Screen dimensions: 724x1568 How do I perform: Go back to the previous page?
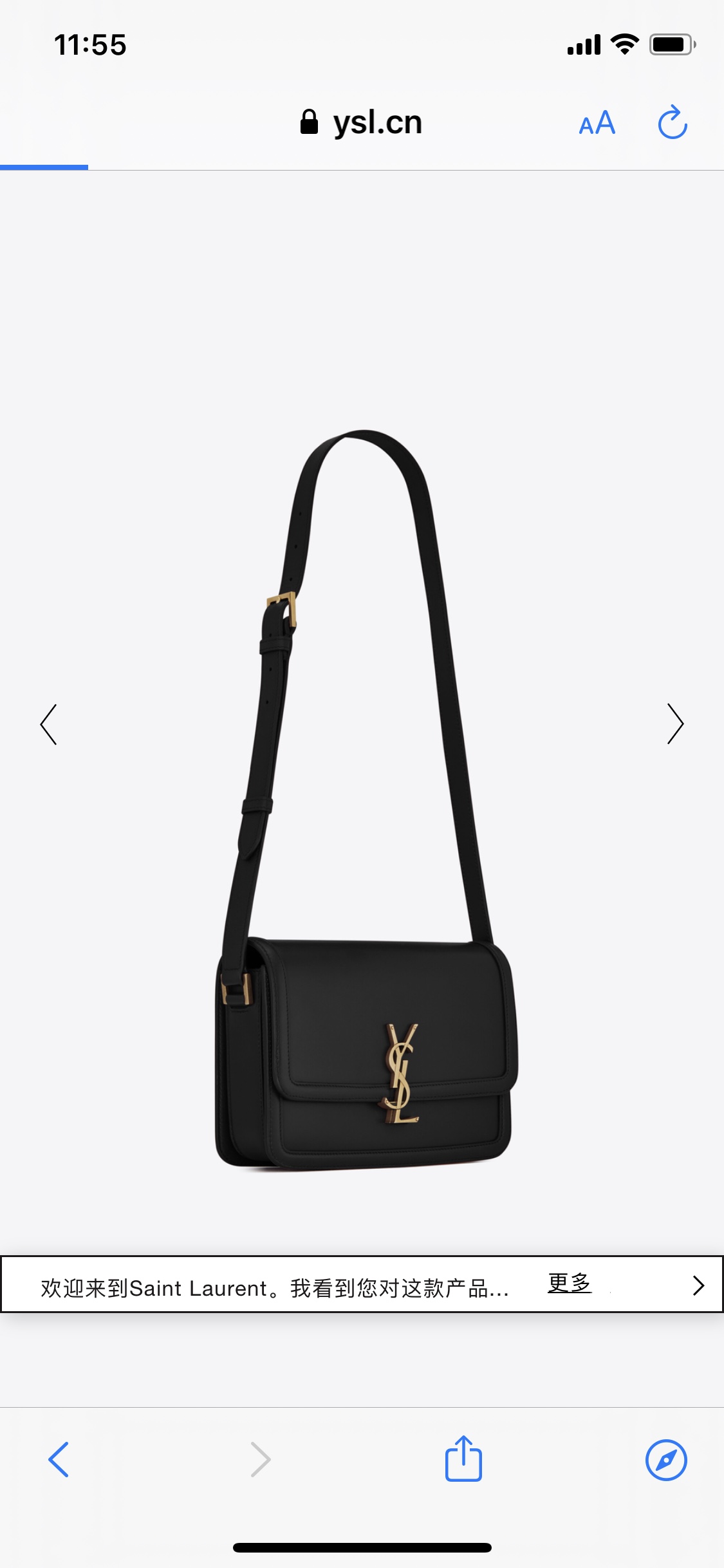point(59,1459)
